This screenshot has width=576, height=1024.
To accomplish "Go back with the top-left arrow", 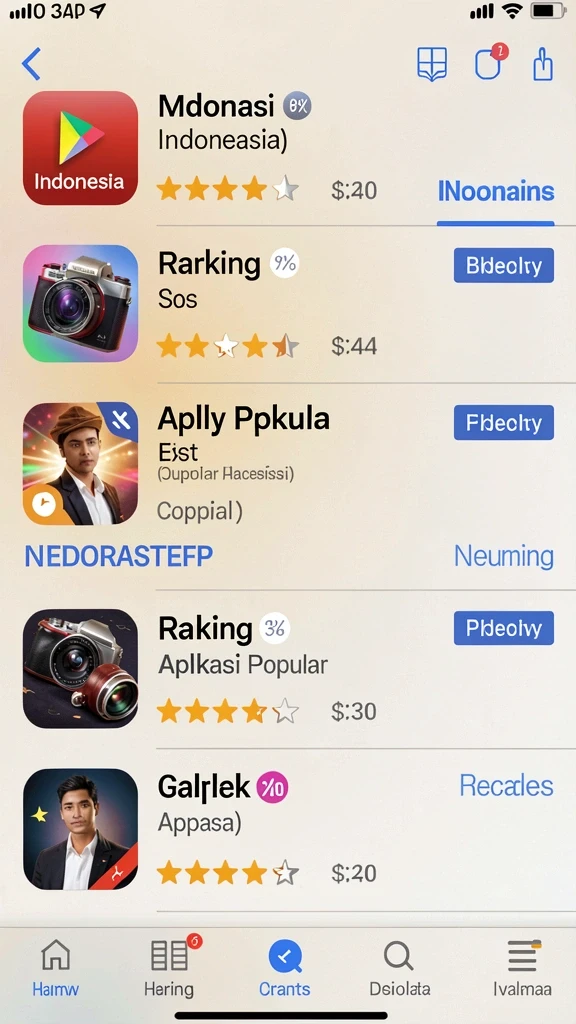I will tap(31, 64).
